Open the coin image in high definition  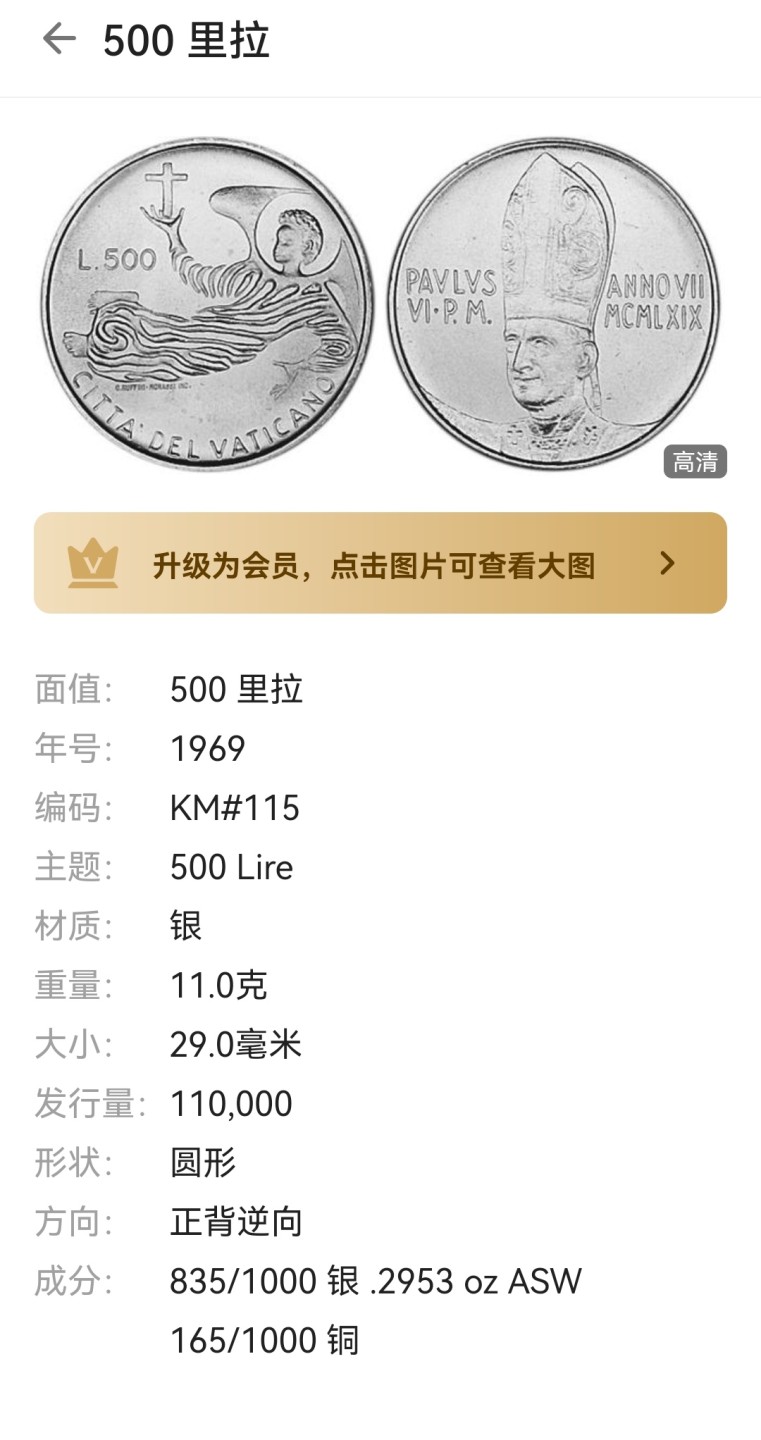tap(694, 461)
